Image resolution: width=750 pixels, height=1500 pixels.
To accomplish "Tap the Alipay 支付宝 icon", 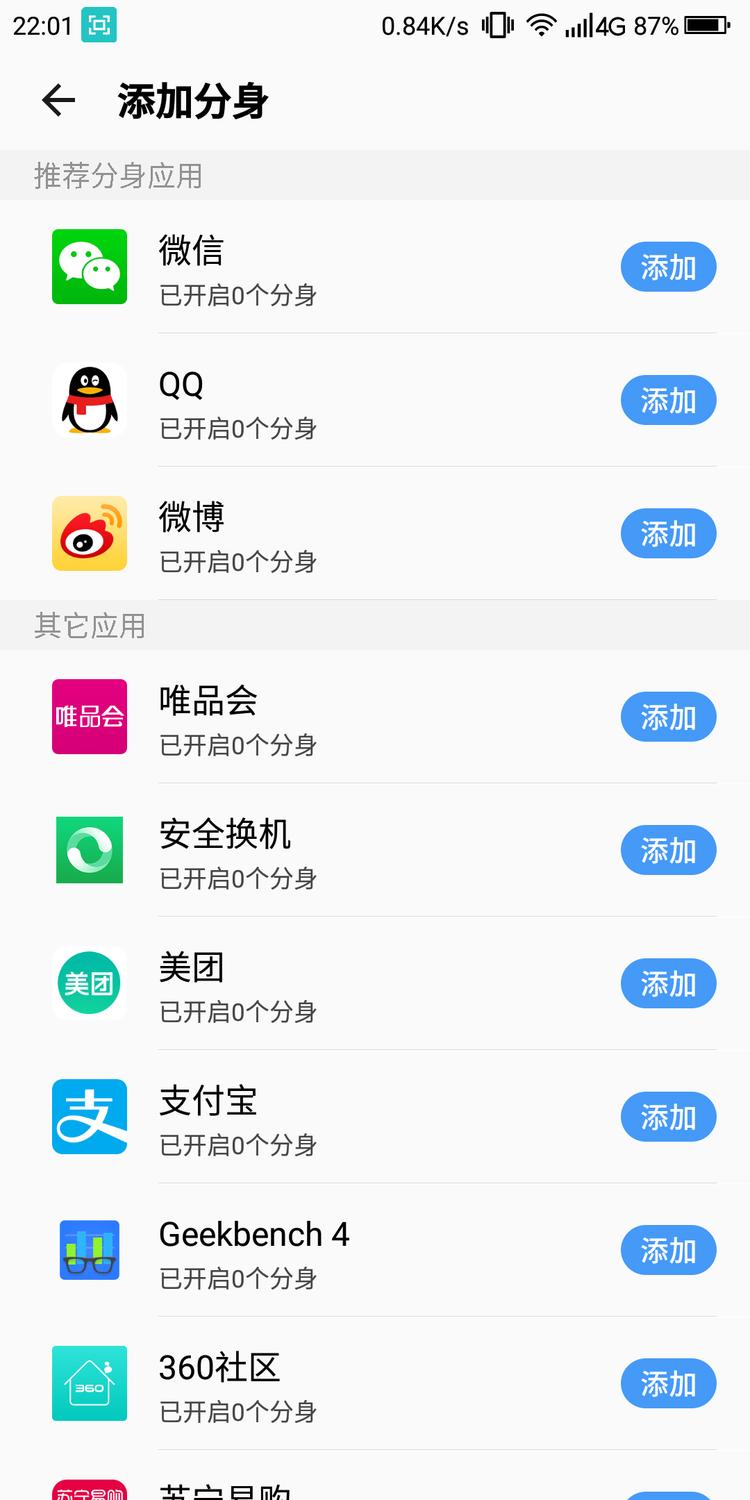I will (x=89, y=1117).
